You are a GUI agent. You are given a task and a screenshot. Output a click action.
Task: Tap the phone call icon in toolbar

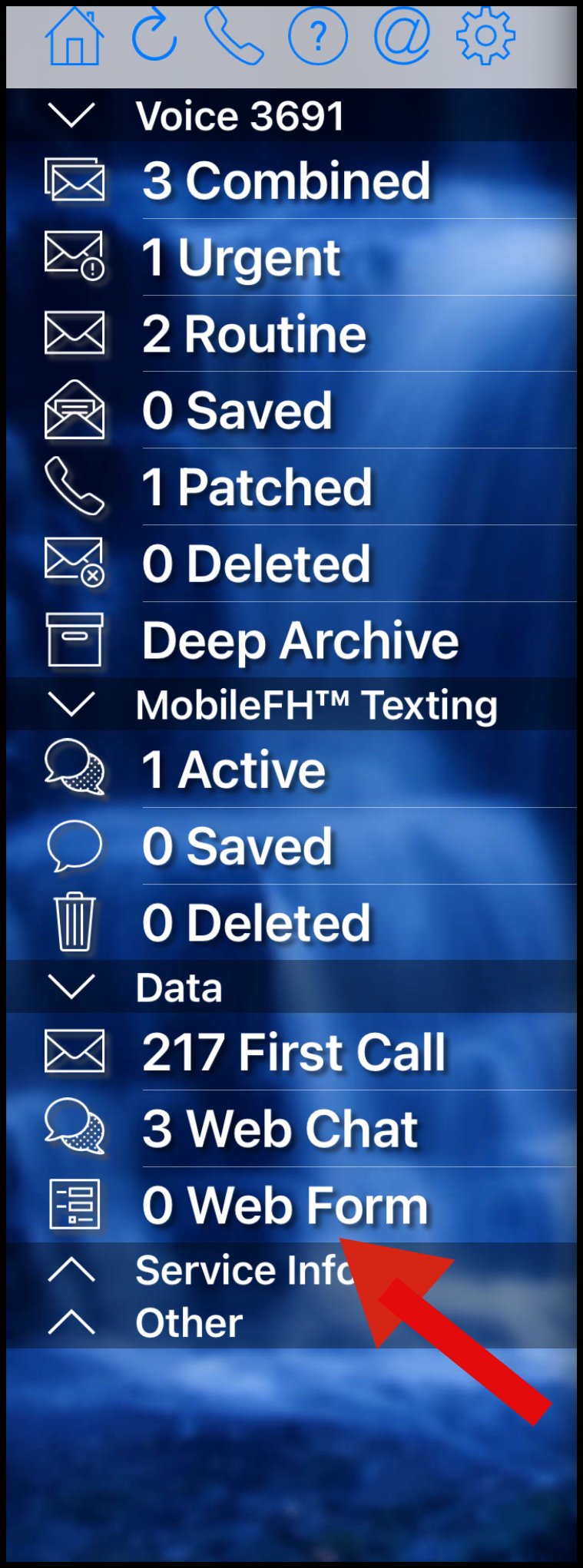[234, 38]
